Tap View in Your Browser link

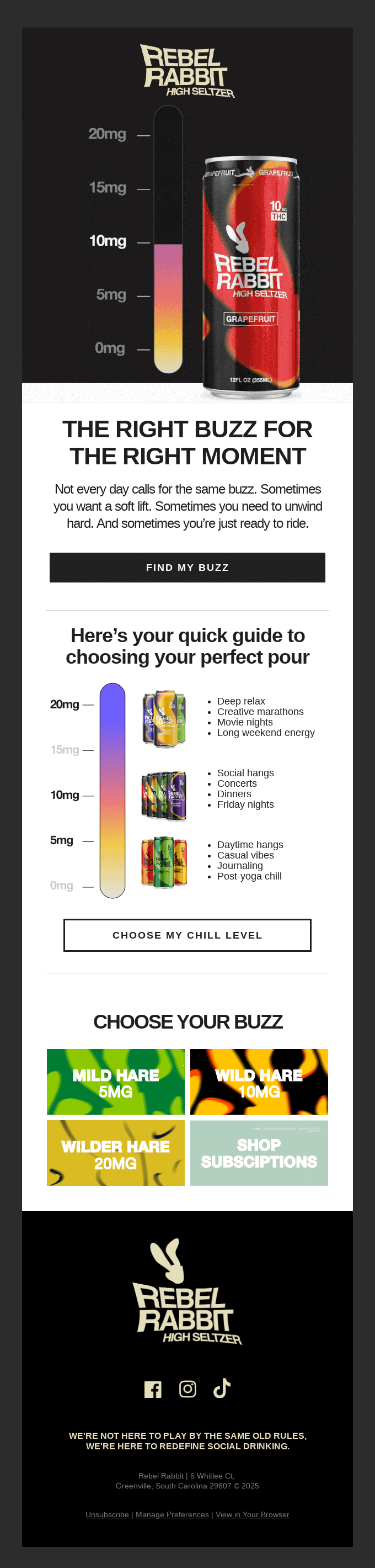click(252, 1514)
